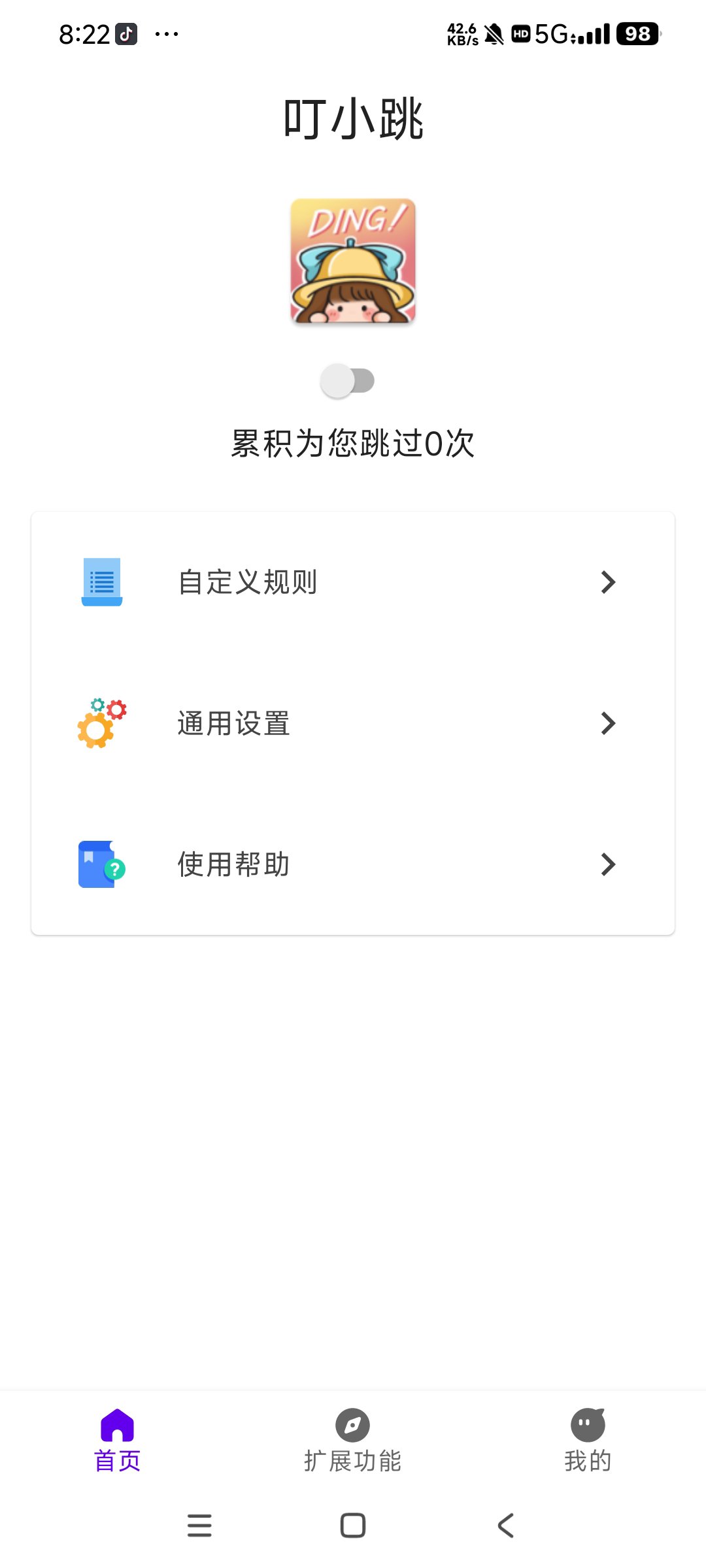Tap the app icon with the DING girl image
This screenshot has height=1568, width=706.
pos(352,261)
